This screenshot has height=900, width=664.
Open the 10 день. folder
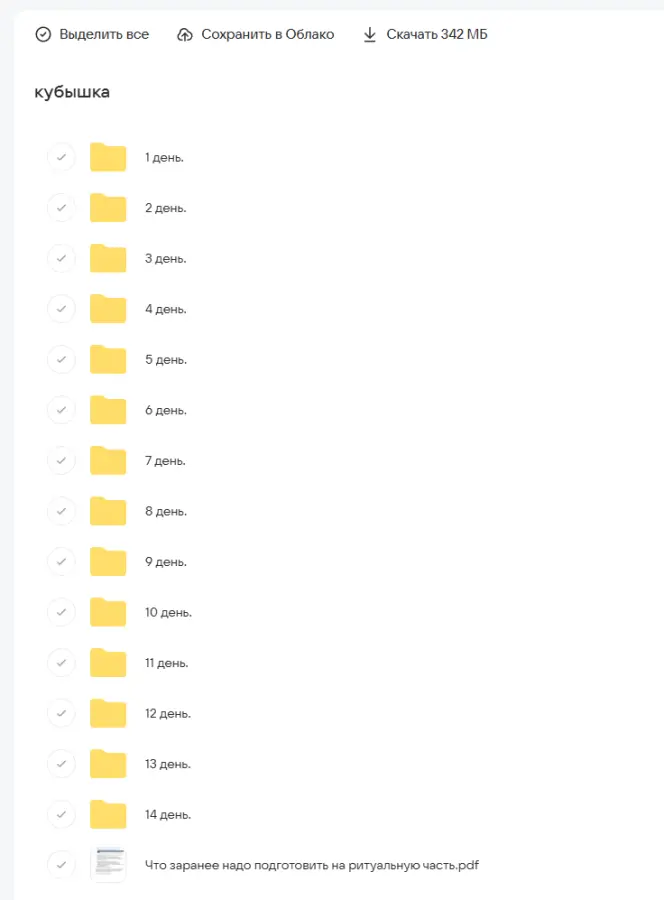[168, 613]
